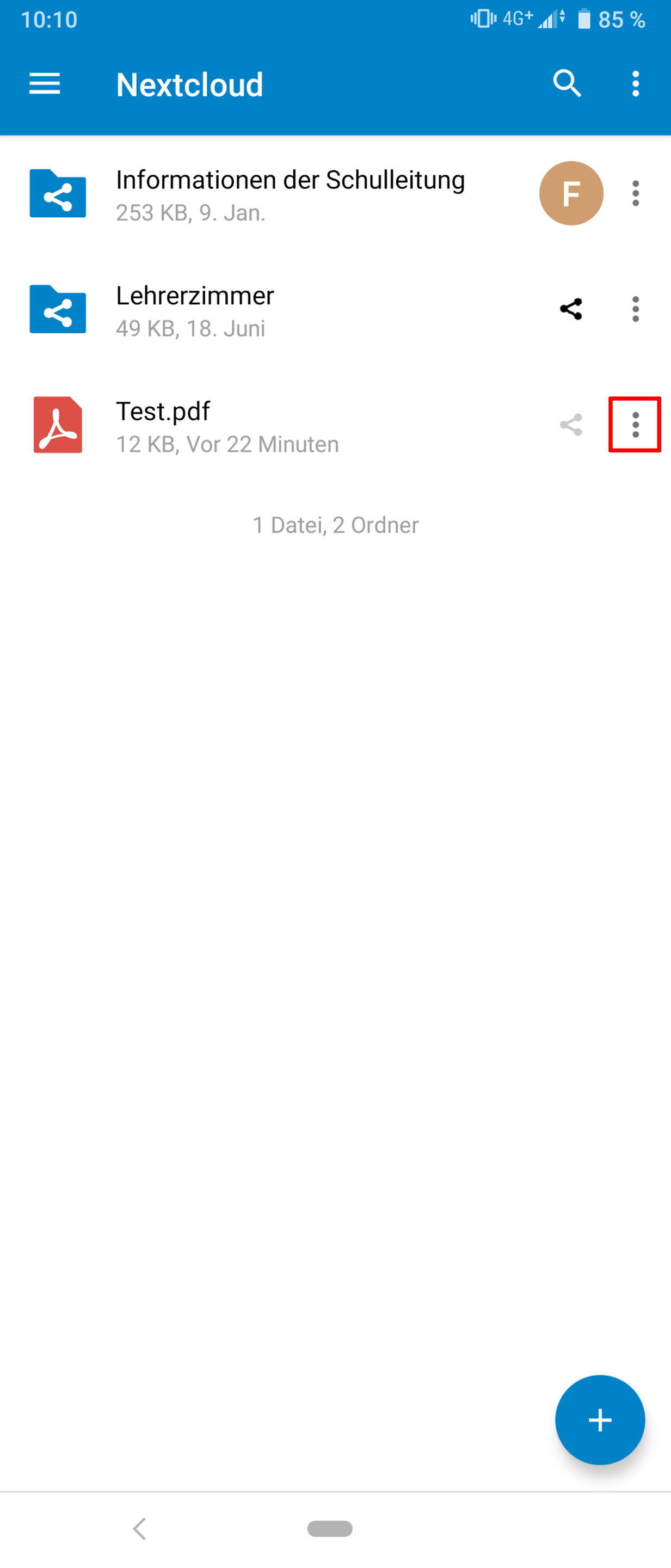The height and width of the screenshot is (1568, 671).
Task: Open the Informationen der Schulleitung folder
Action: click(290, 194)
